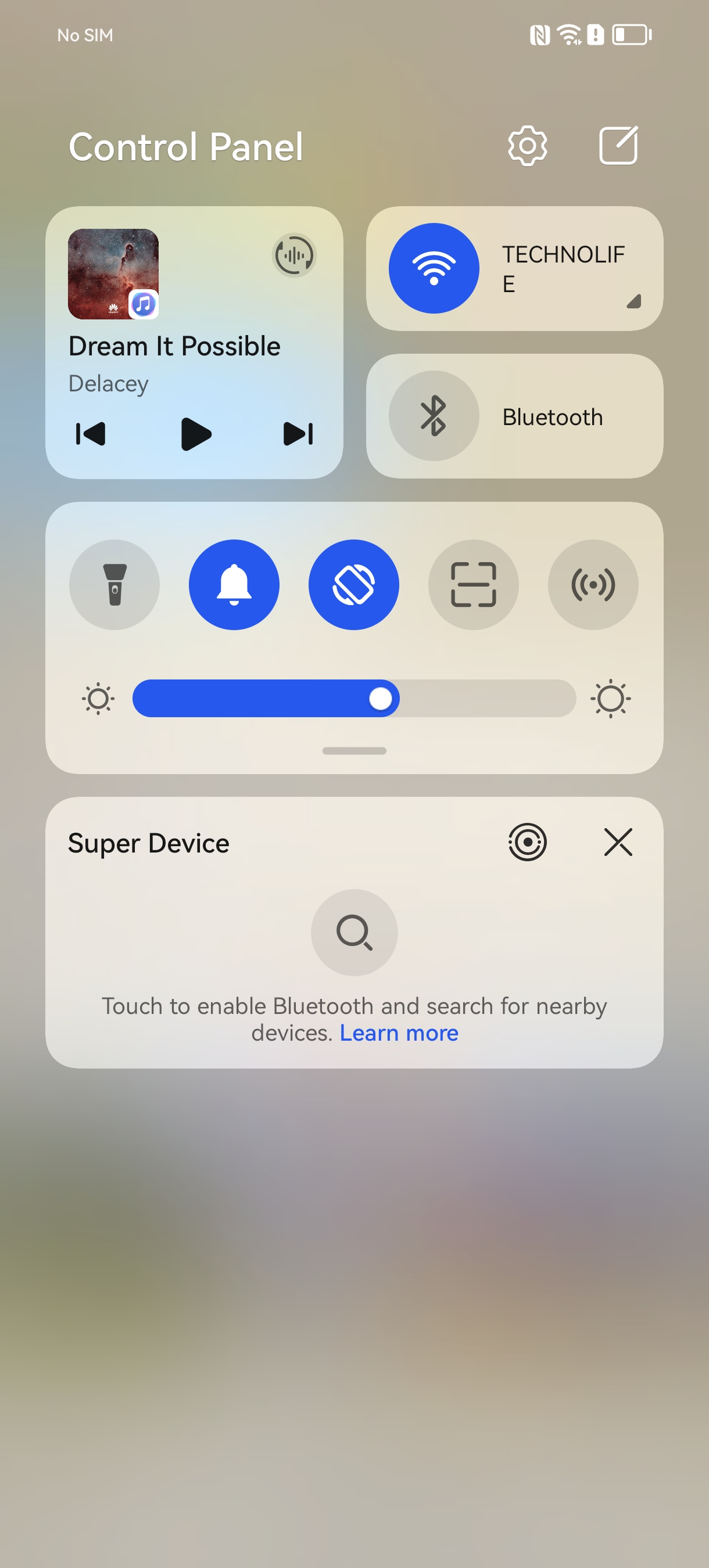Toggle the sound bell mode
The height and width of the screenshot is (1568, 709).
(234, 585)
